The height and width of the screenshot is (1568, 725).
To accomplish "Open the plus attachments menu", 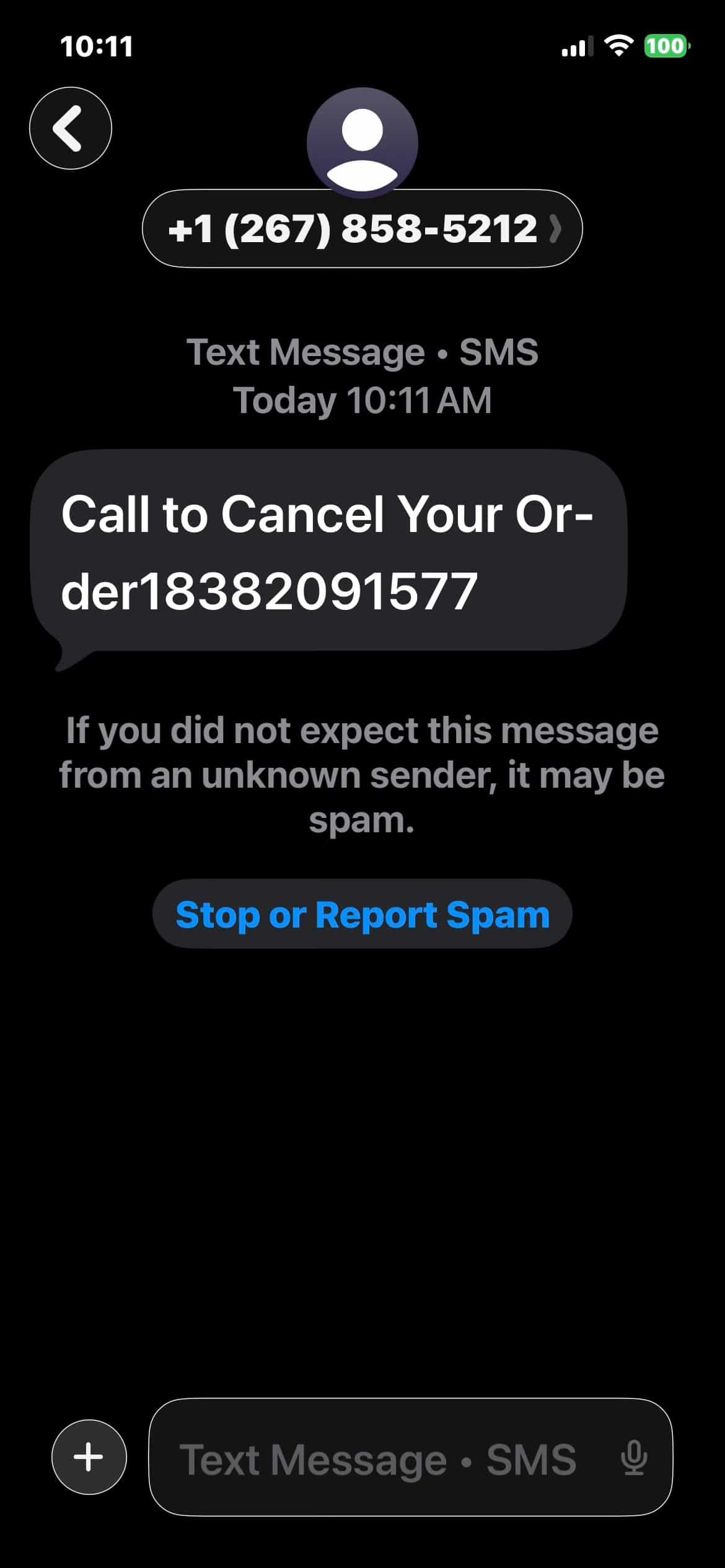I will pos(89,1457).
